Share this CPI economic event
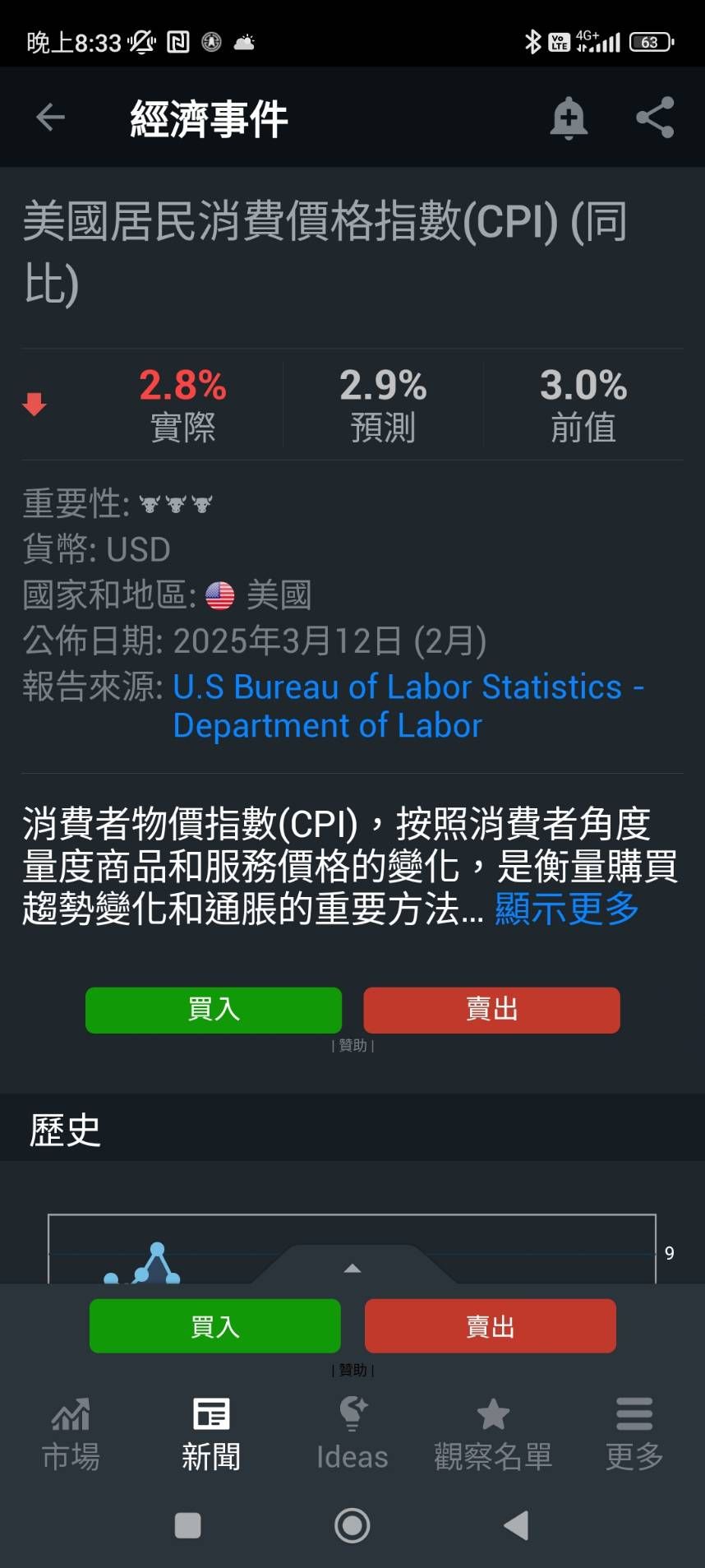 [x=653, y=117]
